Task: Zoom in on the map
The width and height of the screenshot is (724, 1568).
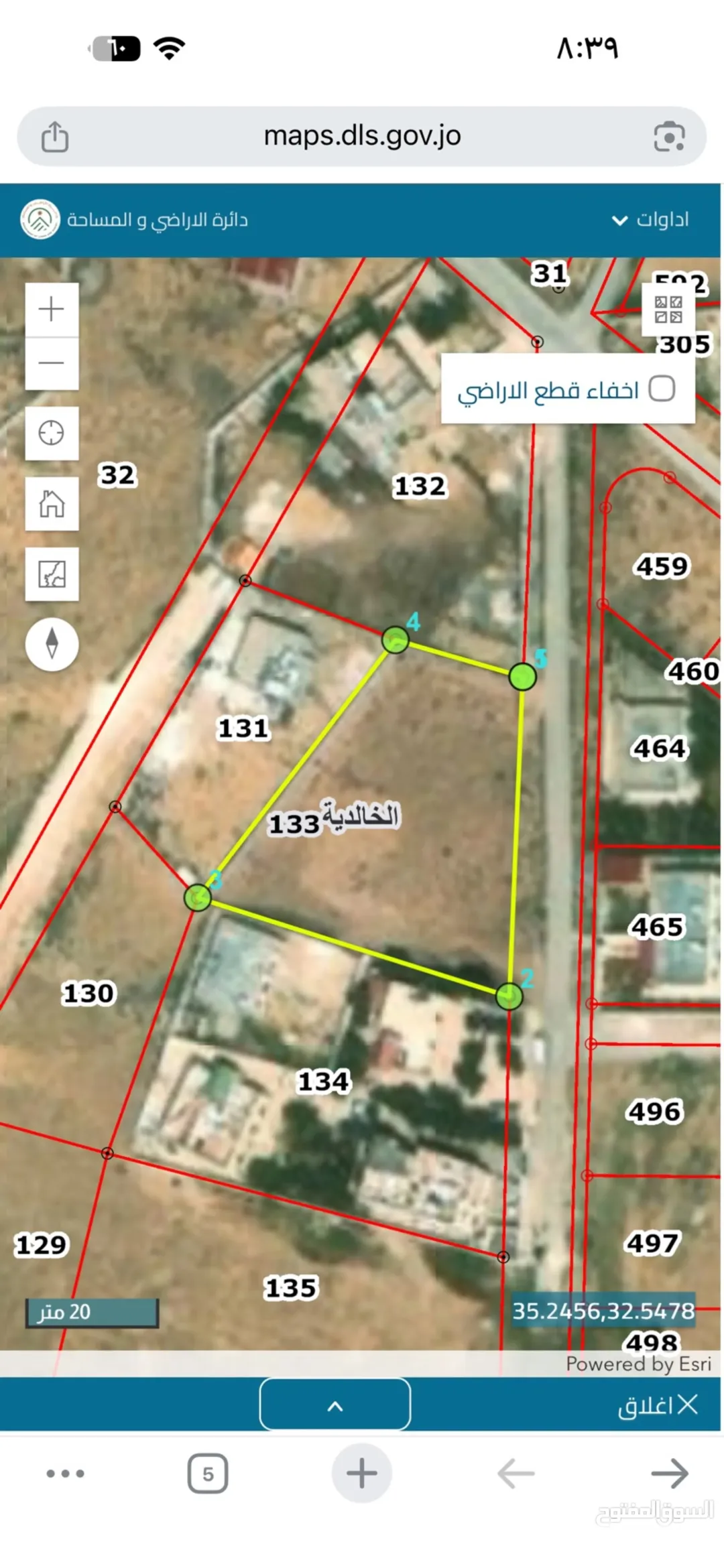Action: click(x=52, y=309)
